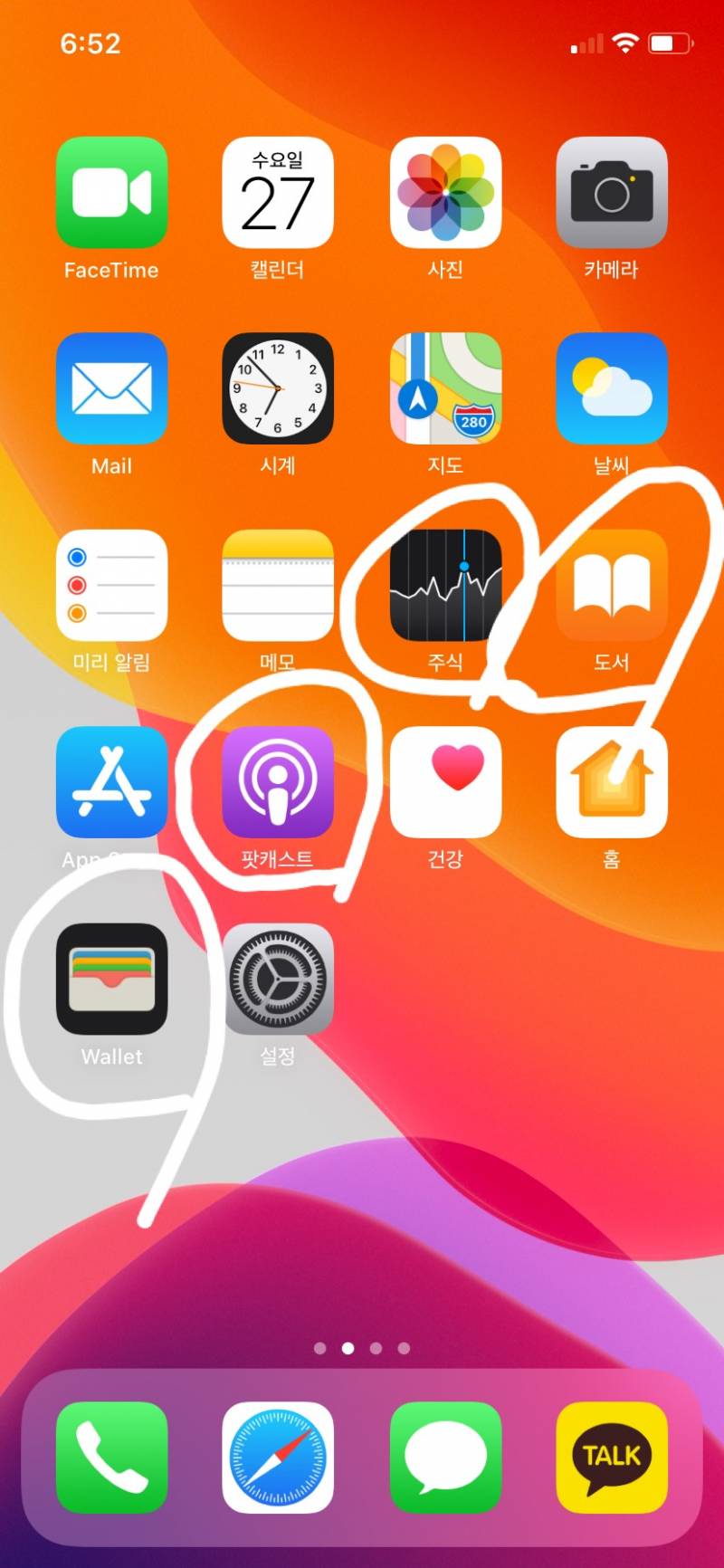724x1568 pixels.
Task: Open the Mail app
Action: pos(111,388)
